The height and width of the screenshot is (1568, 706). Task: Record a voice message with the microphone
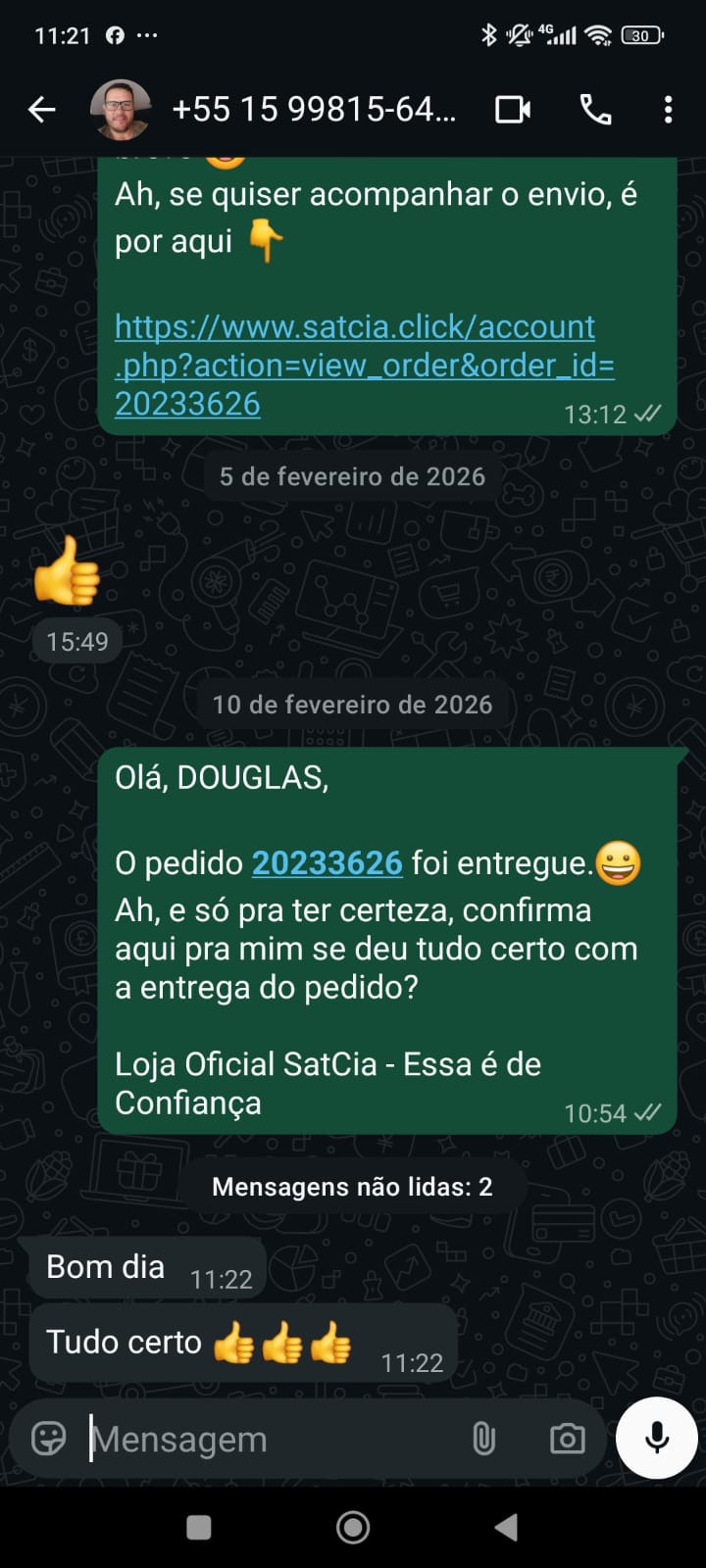click(657, 1438)
